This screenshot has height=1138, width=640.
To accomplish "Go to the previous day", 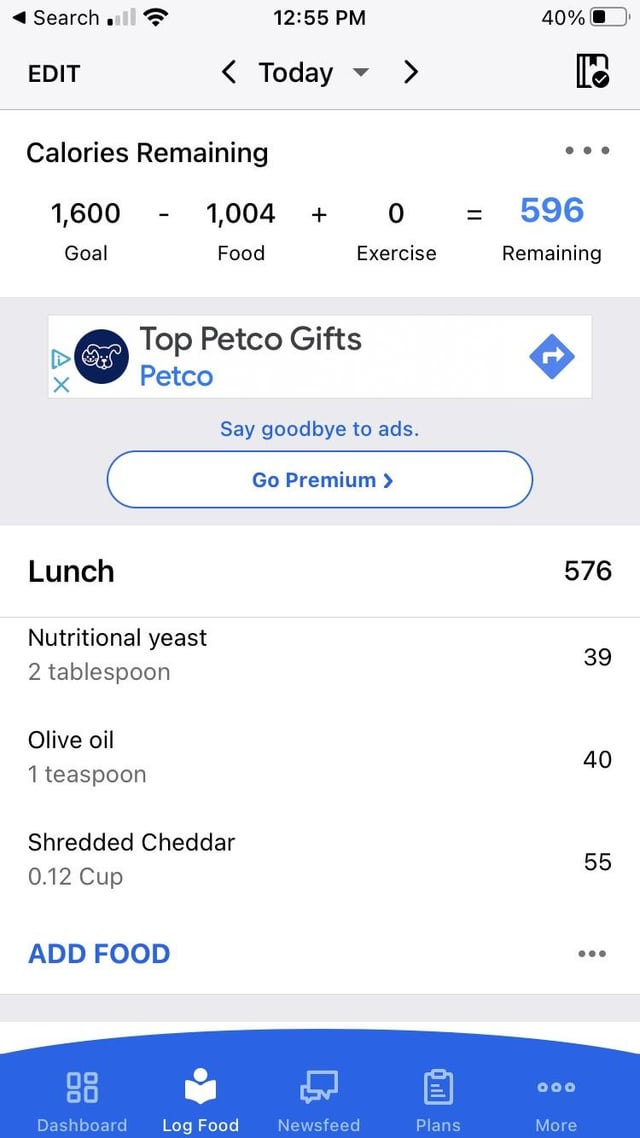I will pos(229,73).
